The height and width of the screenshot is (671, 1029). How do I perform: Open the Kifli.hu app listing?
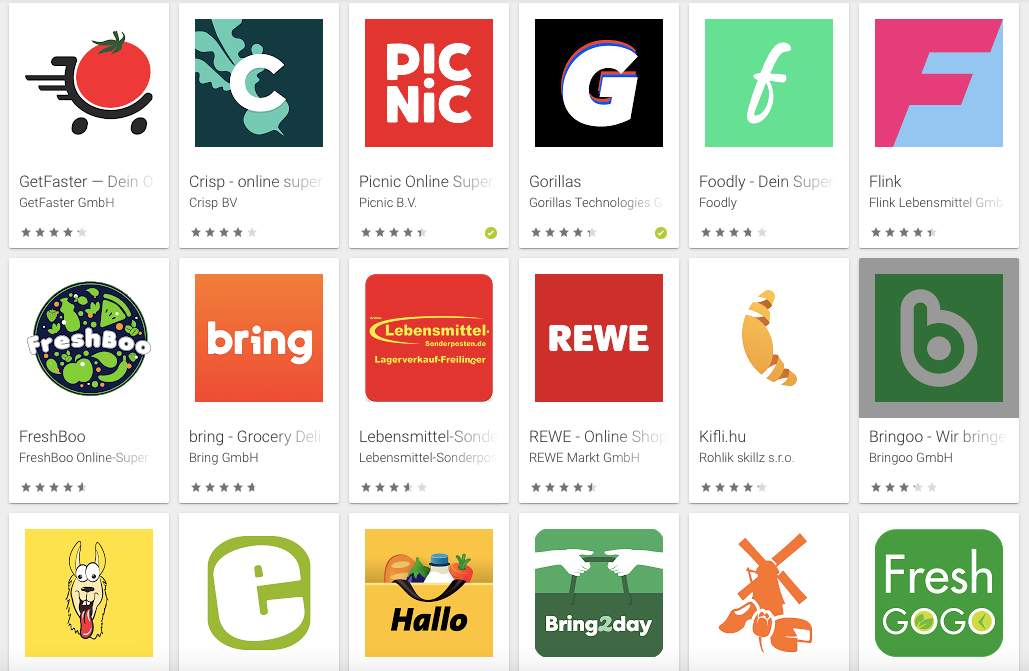pyautogui.click(x=769, y=338)
